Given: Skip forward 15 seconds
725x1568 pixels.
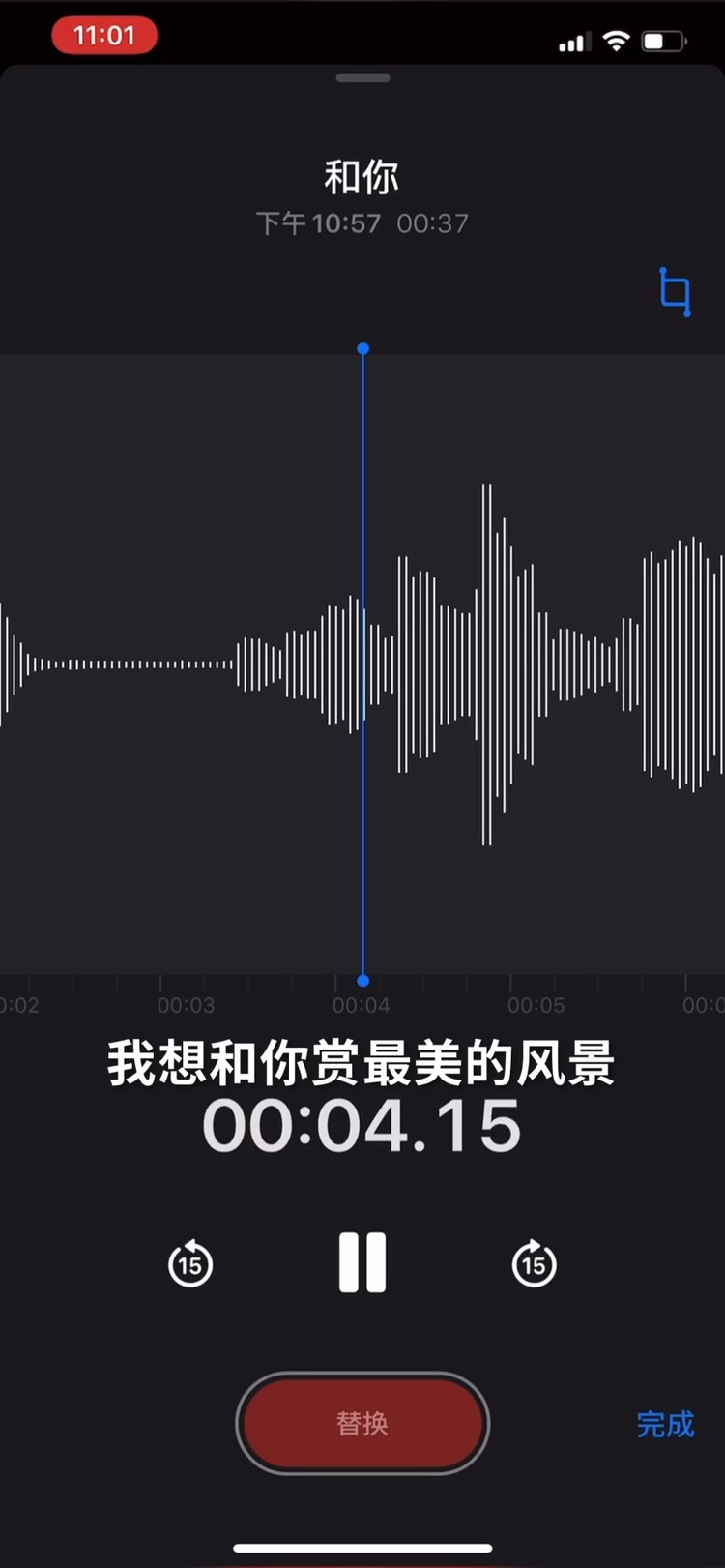Looking at the screenshot, I should 535,1264.
